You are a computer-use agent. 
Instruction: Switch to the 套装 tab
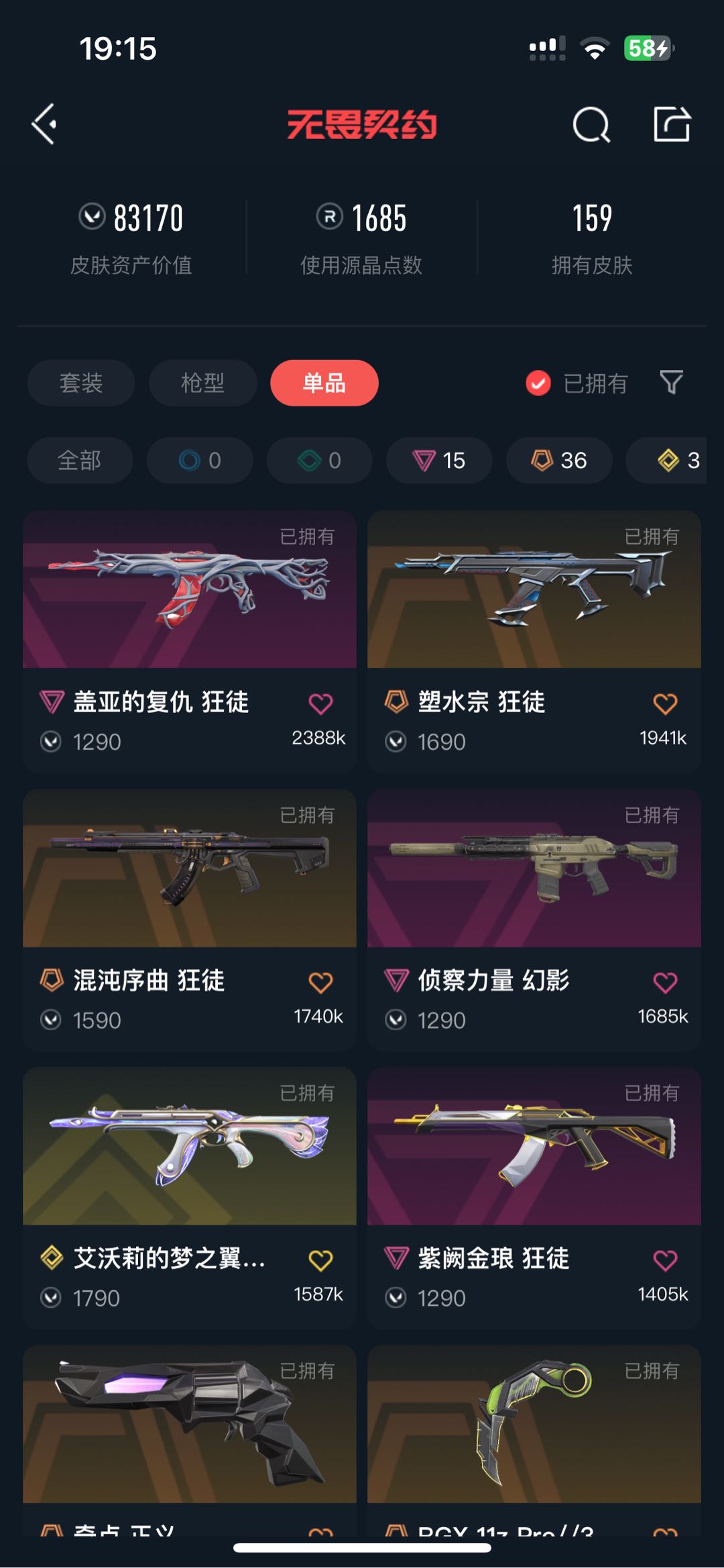pos(81,383)
